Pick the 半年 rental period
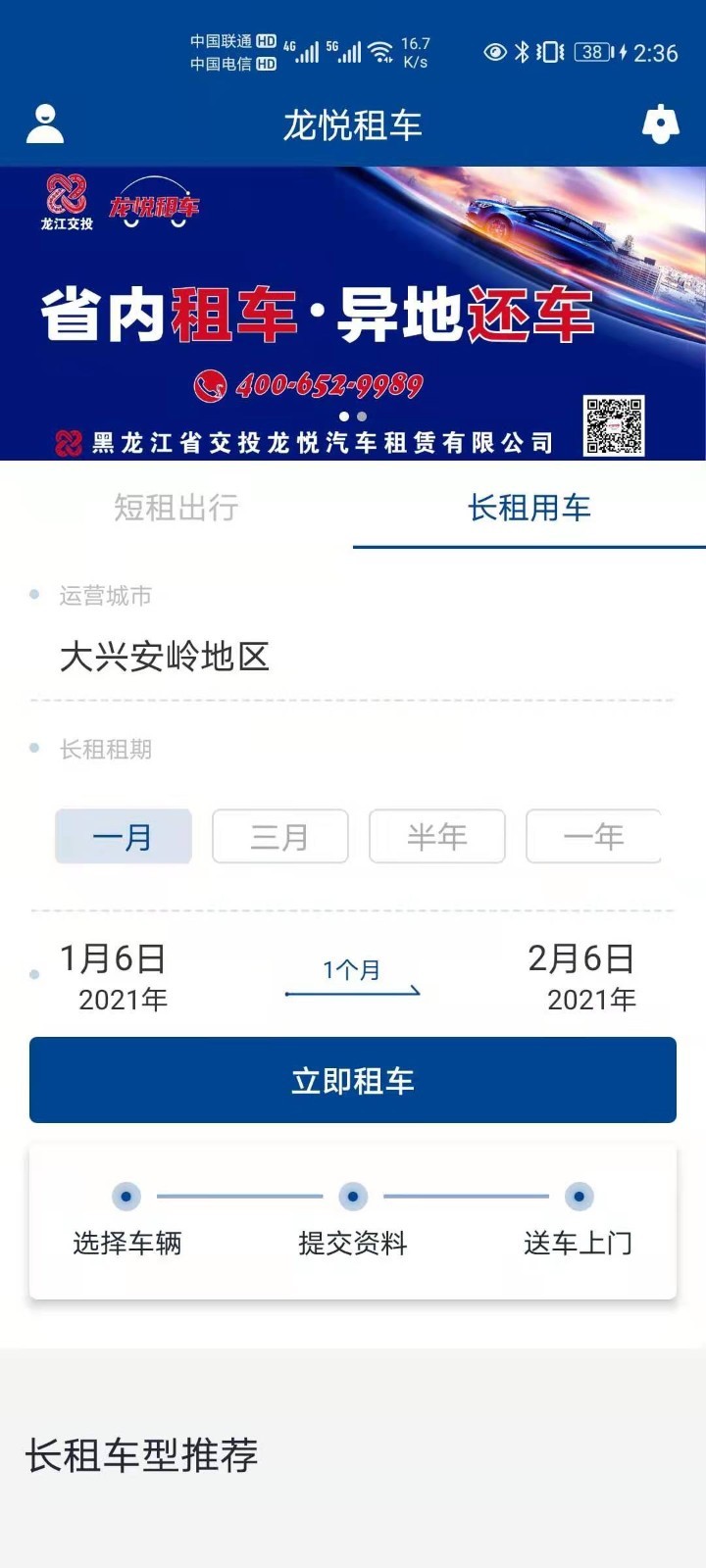This screenshot has width=706, height=1568. pyautogui.click(x=437, y=837)
